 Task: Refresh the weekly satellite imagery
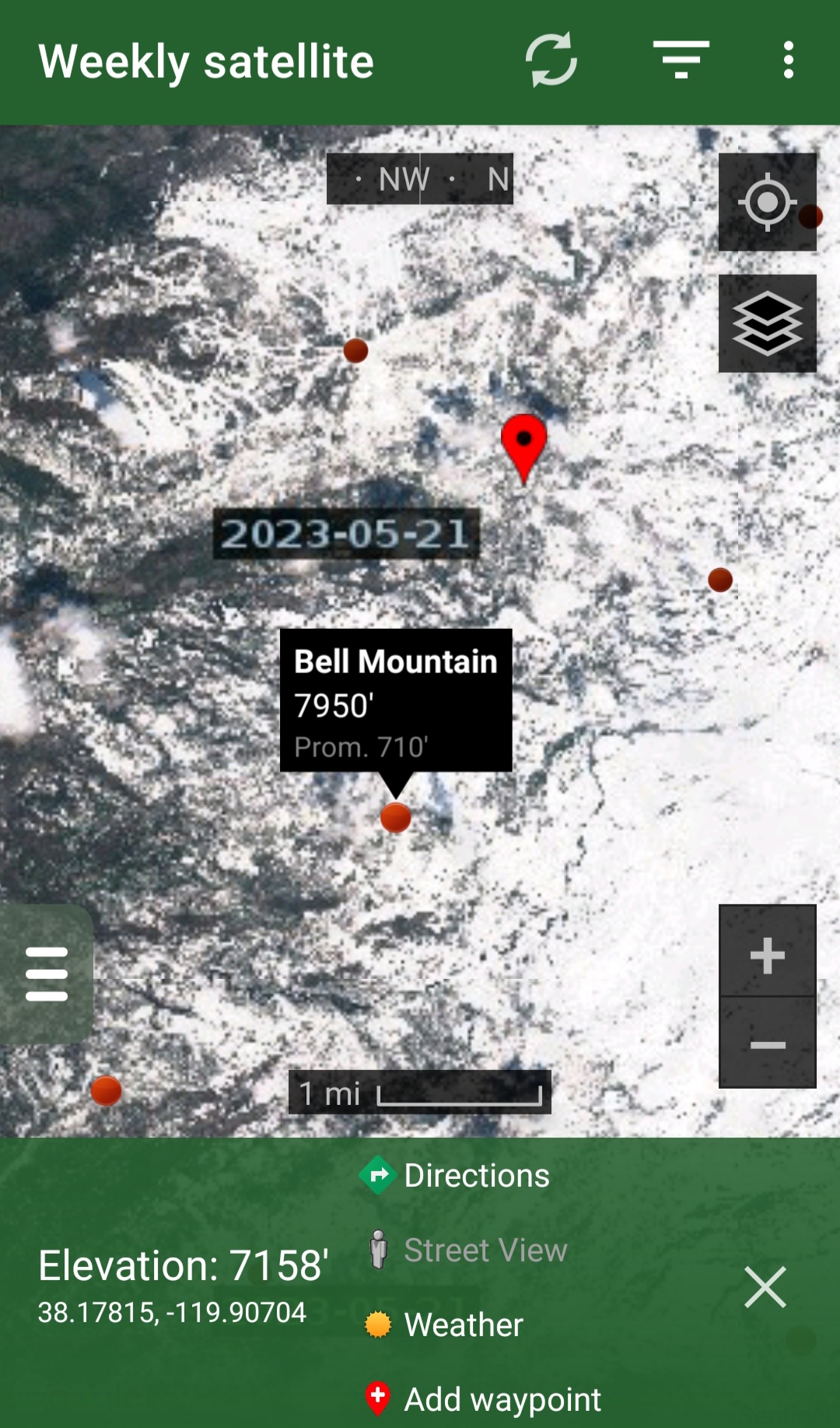point(551,60)
